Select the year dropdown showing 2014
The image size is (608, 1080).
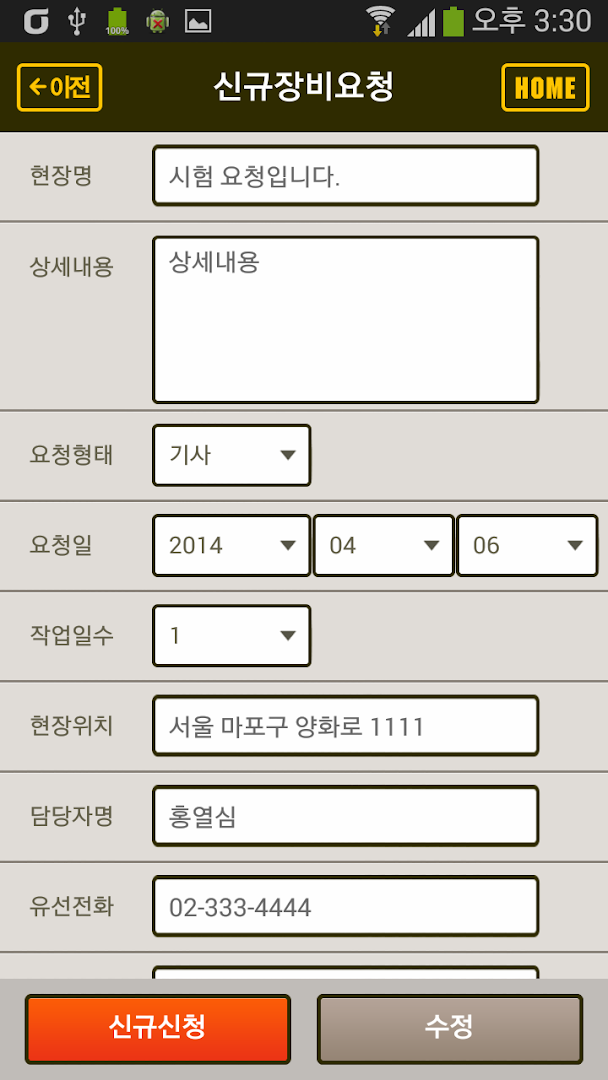pos(232,546)
